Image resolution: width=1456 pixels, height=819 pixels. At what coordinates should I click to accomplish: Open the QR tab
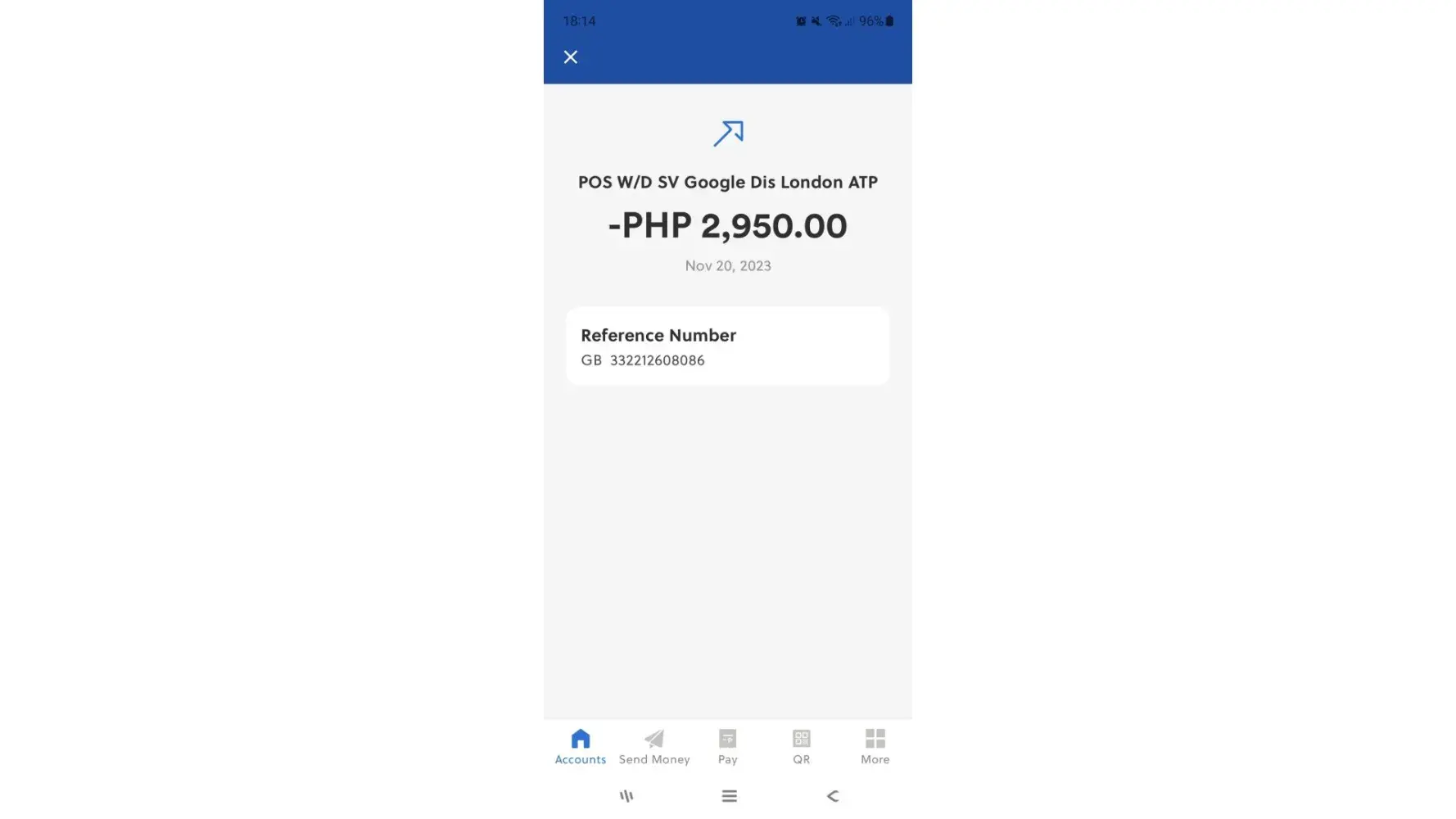[x=801, y=746]
